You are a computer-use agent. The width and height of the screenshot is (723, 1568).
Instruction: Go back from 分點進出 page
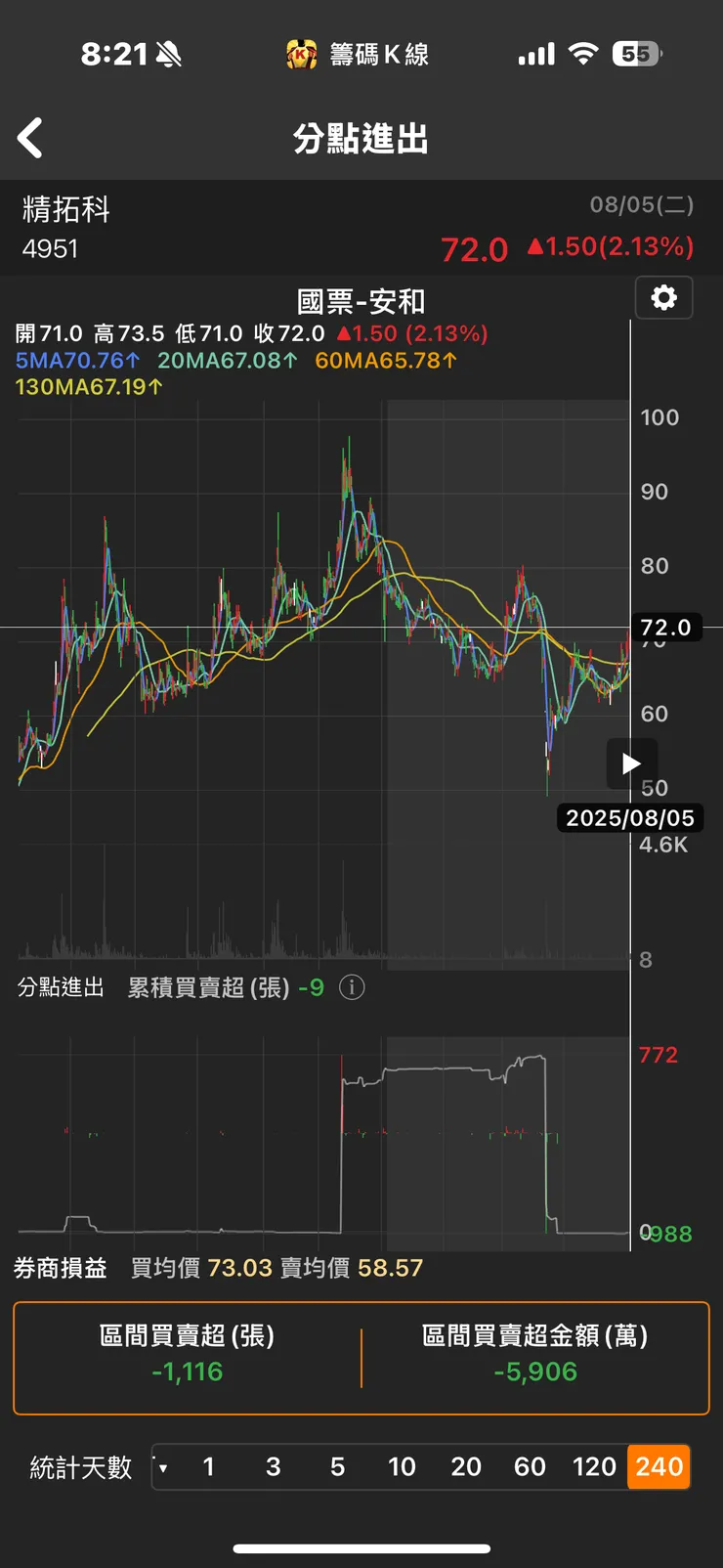31,138
